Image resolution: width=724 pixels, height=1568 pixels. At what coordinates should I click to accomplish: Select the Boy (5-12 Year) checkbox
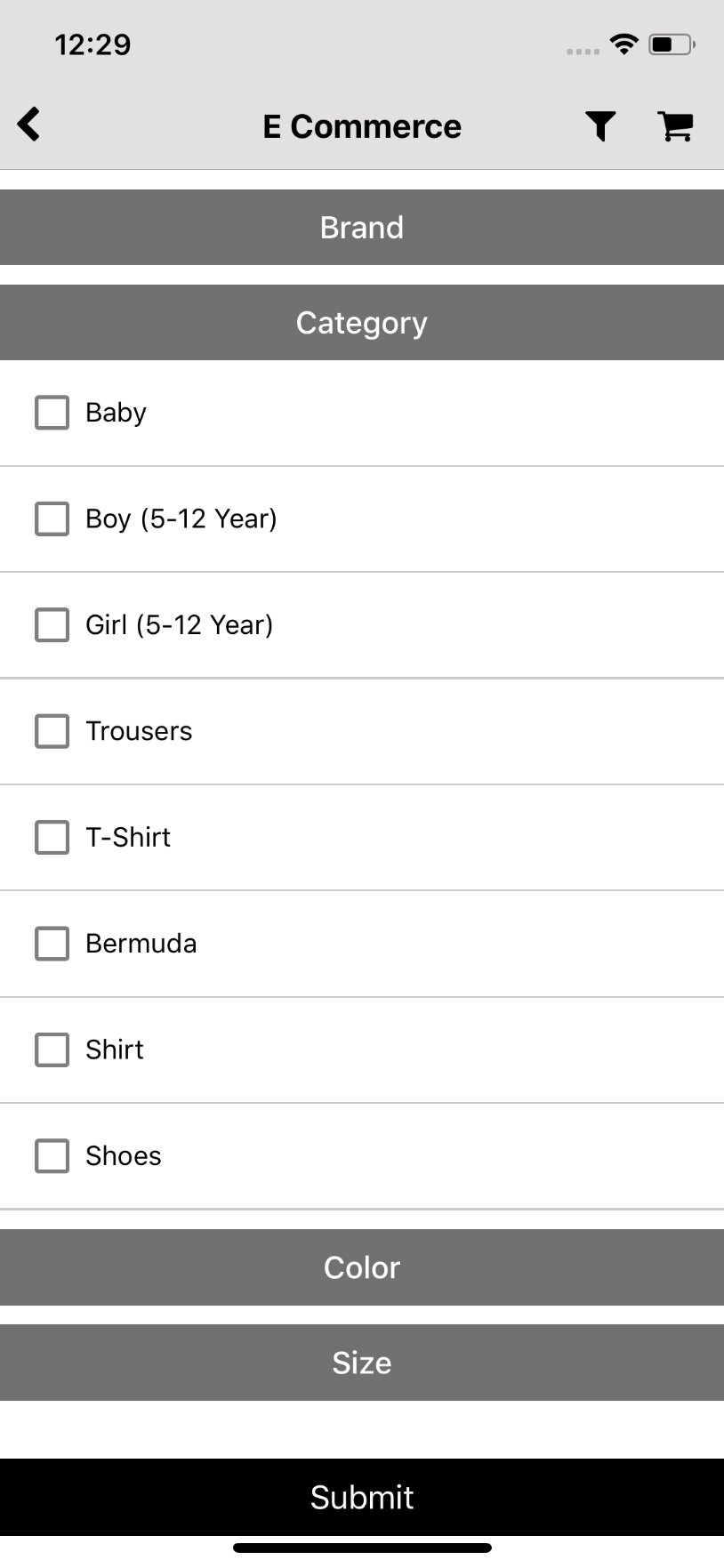pos(51,519)
